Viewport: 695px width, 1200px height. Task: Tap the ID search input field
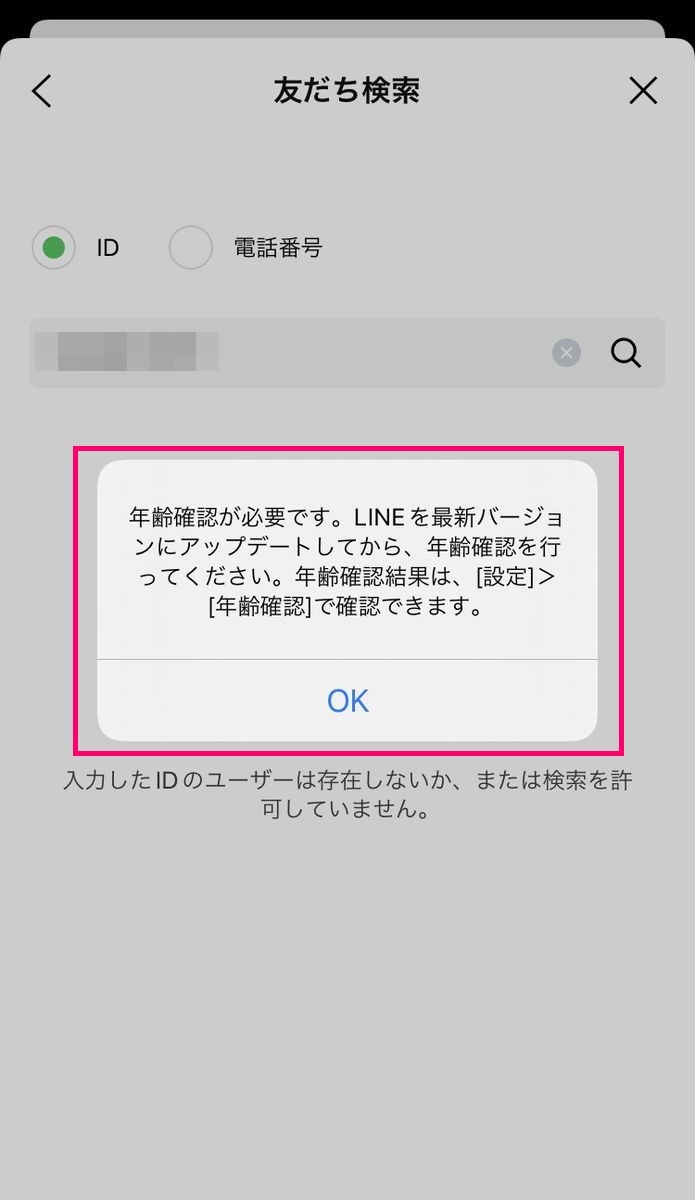tap(290, 353)
